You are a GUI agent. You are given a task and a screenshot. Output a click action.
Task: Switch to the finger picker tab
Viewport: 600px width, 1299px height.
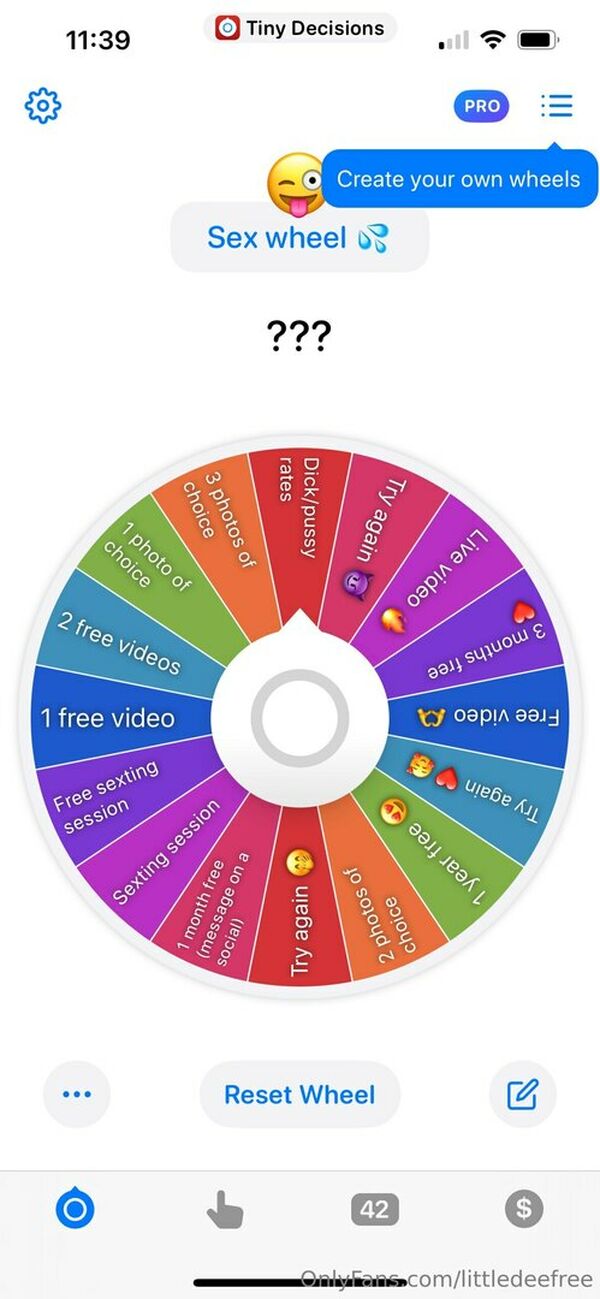(x=224, y=1211)
